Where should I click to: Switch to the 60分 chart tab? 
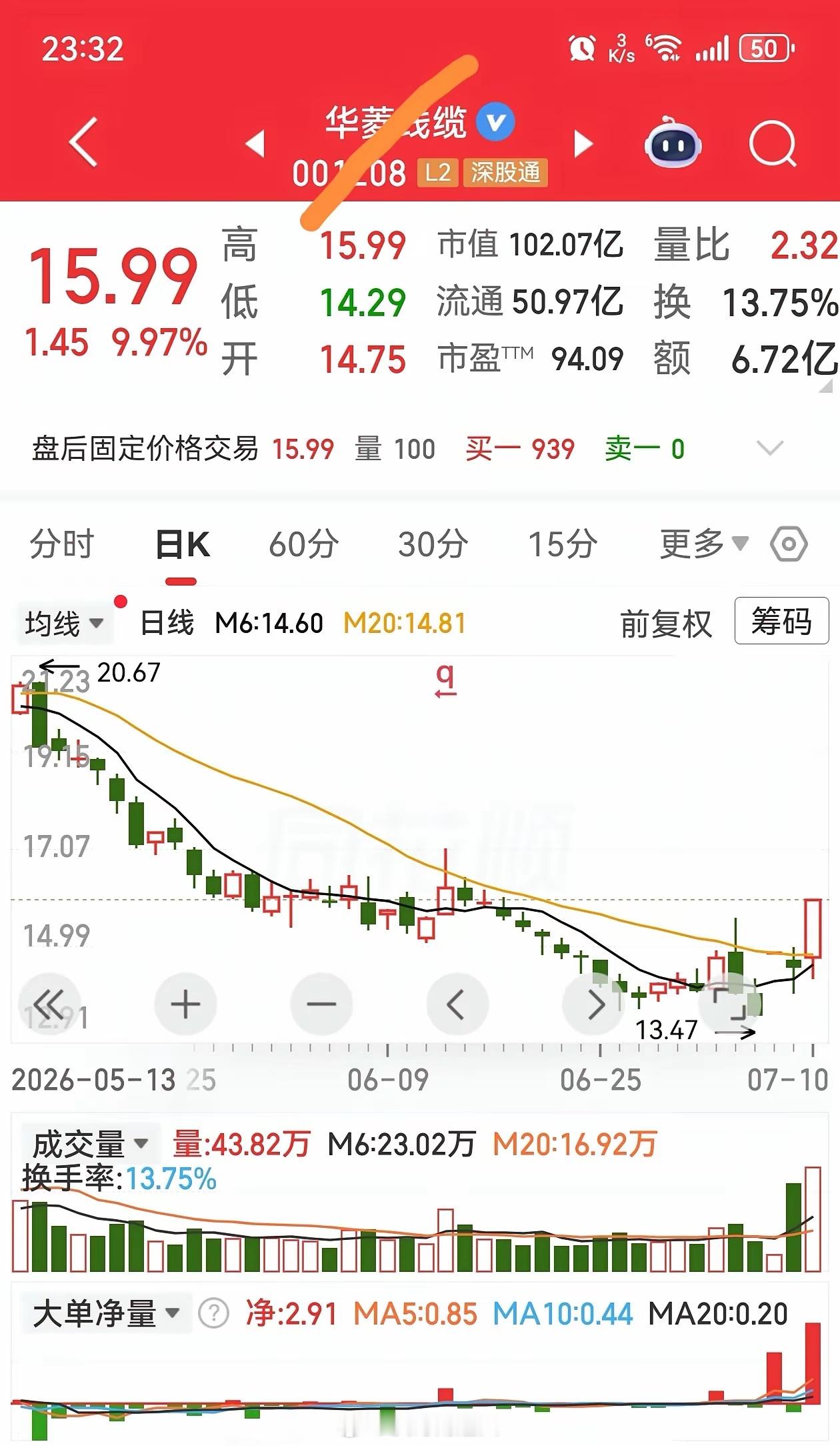pyautogui.click(x=304, y=544)
